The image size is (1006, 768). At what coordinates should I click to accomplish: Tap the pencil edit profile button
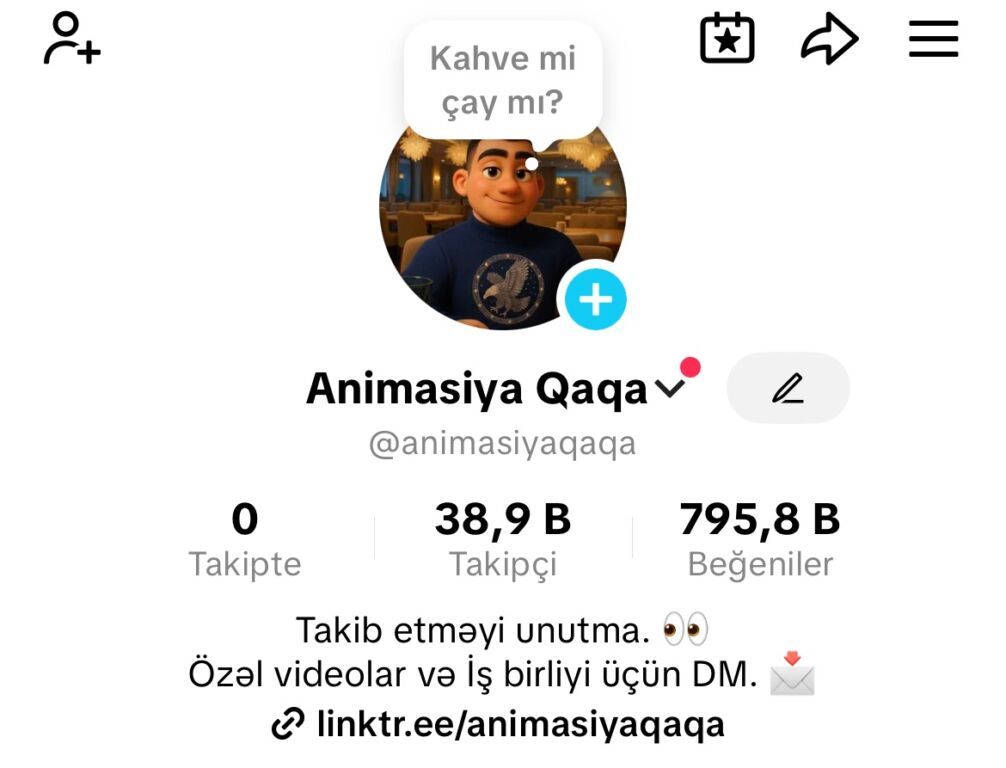click(x=788, y=388)
